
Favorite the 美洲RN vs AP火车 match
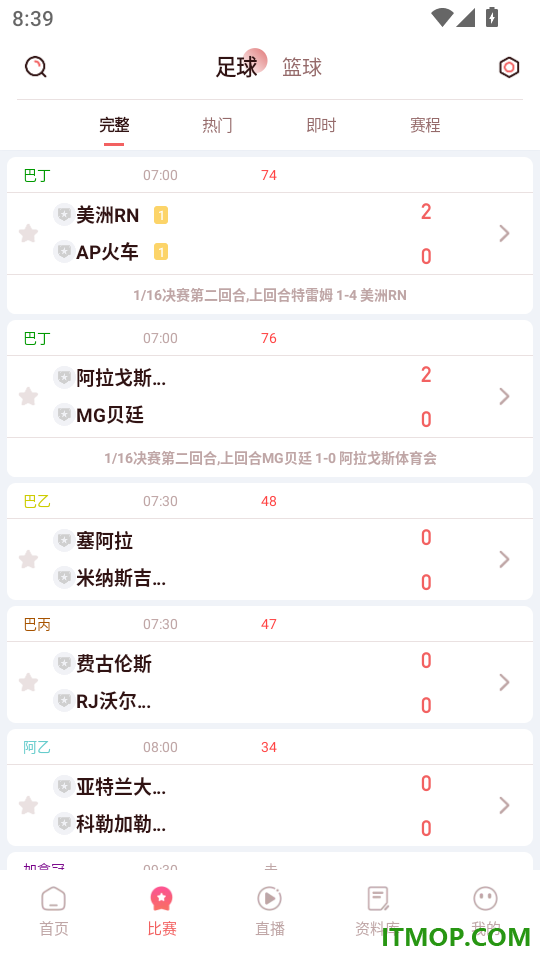[28, 233]
